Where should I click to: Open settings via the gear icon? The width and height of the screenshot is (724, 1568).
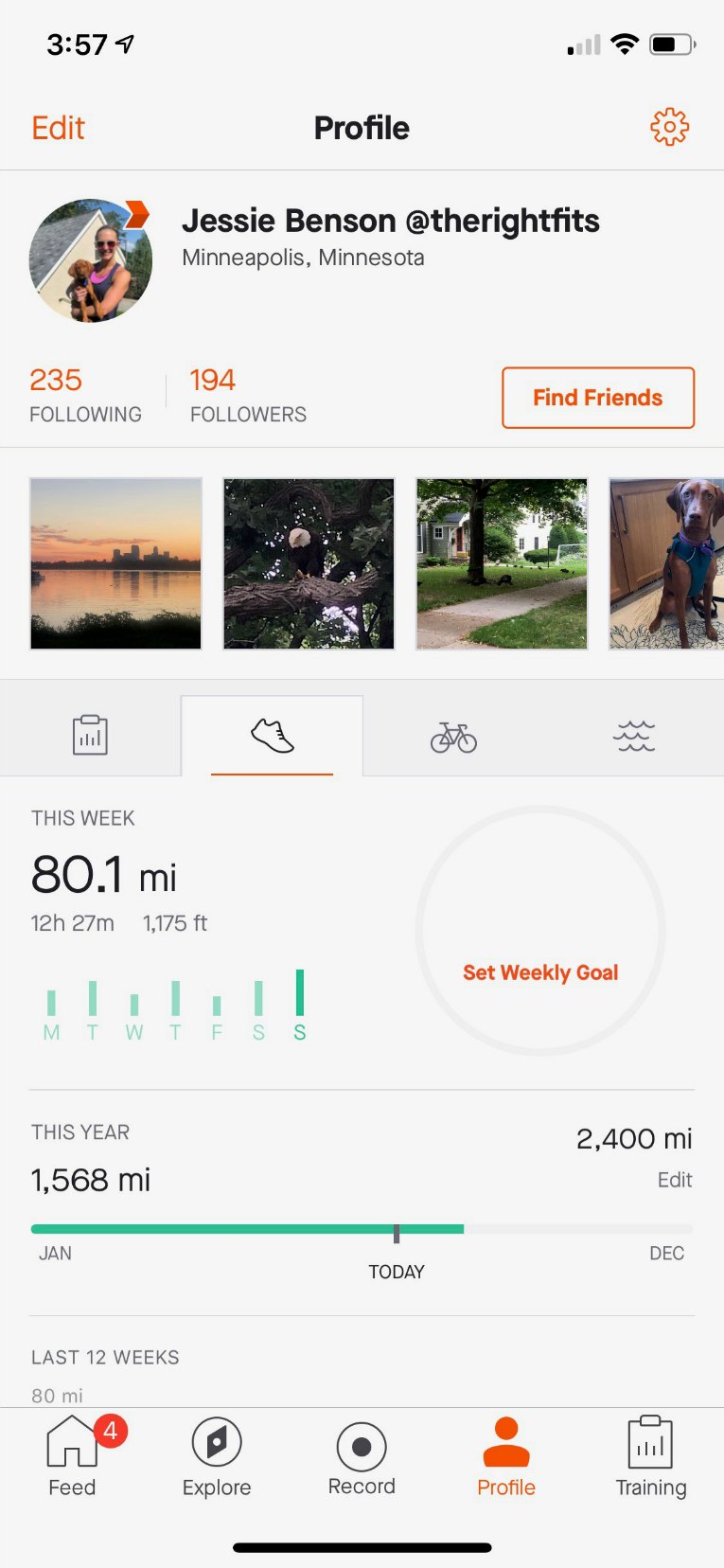click(669, 127)
